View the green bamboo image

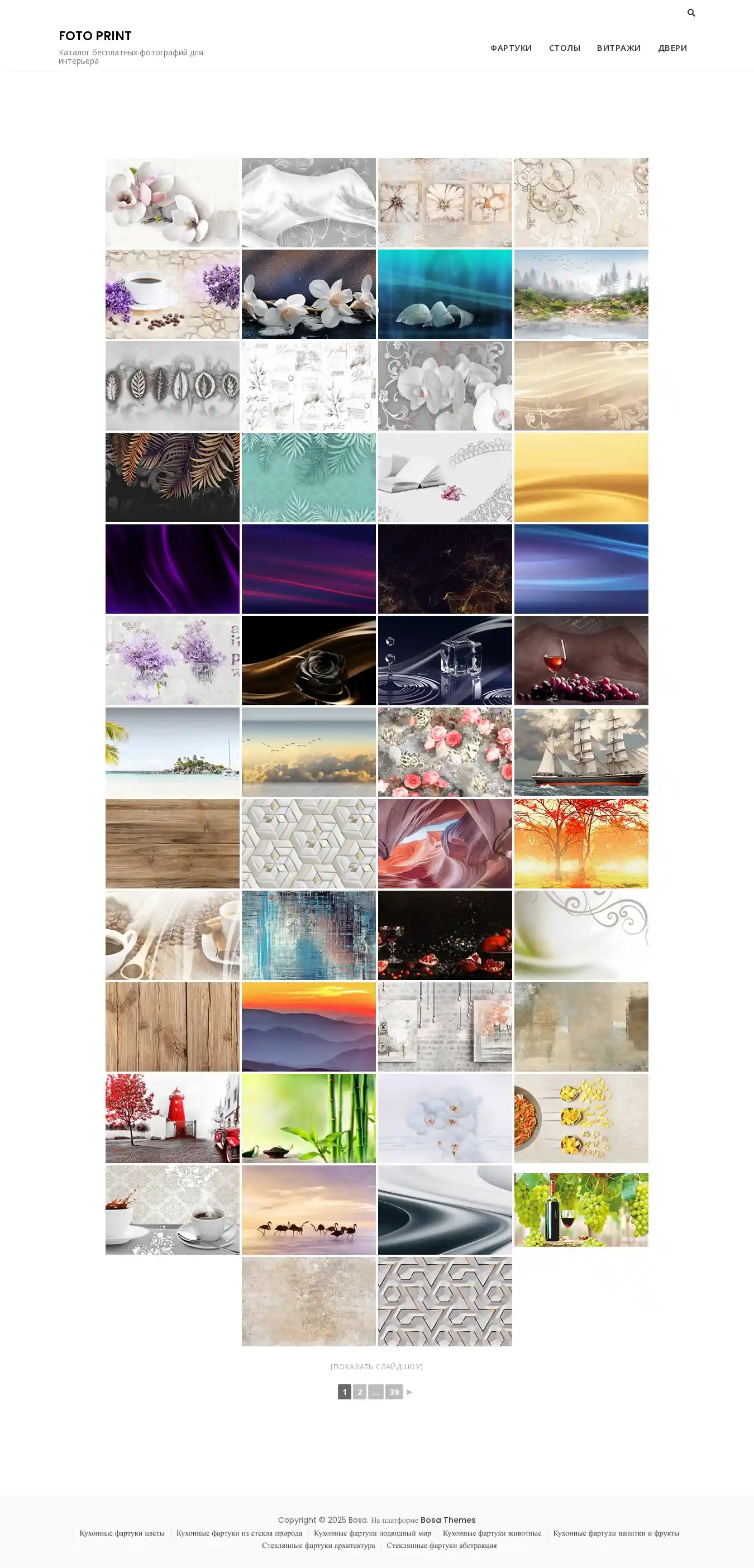point(308,1118)
